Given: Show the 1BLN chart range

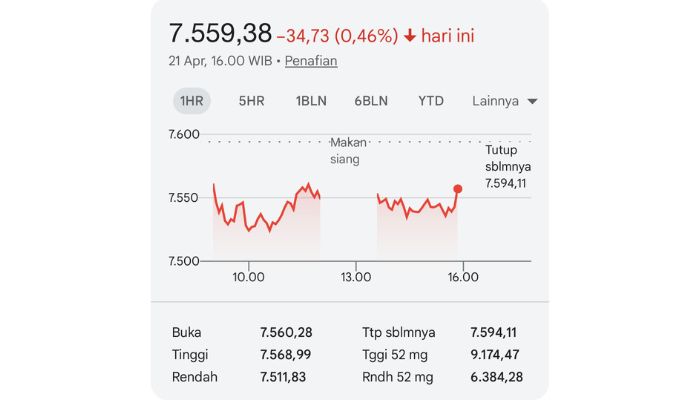Looking at the screenshot, I should tap(311, 101).
